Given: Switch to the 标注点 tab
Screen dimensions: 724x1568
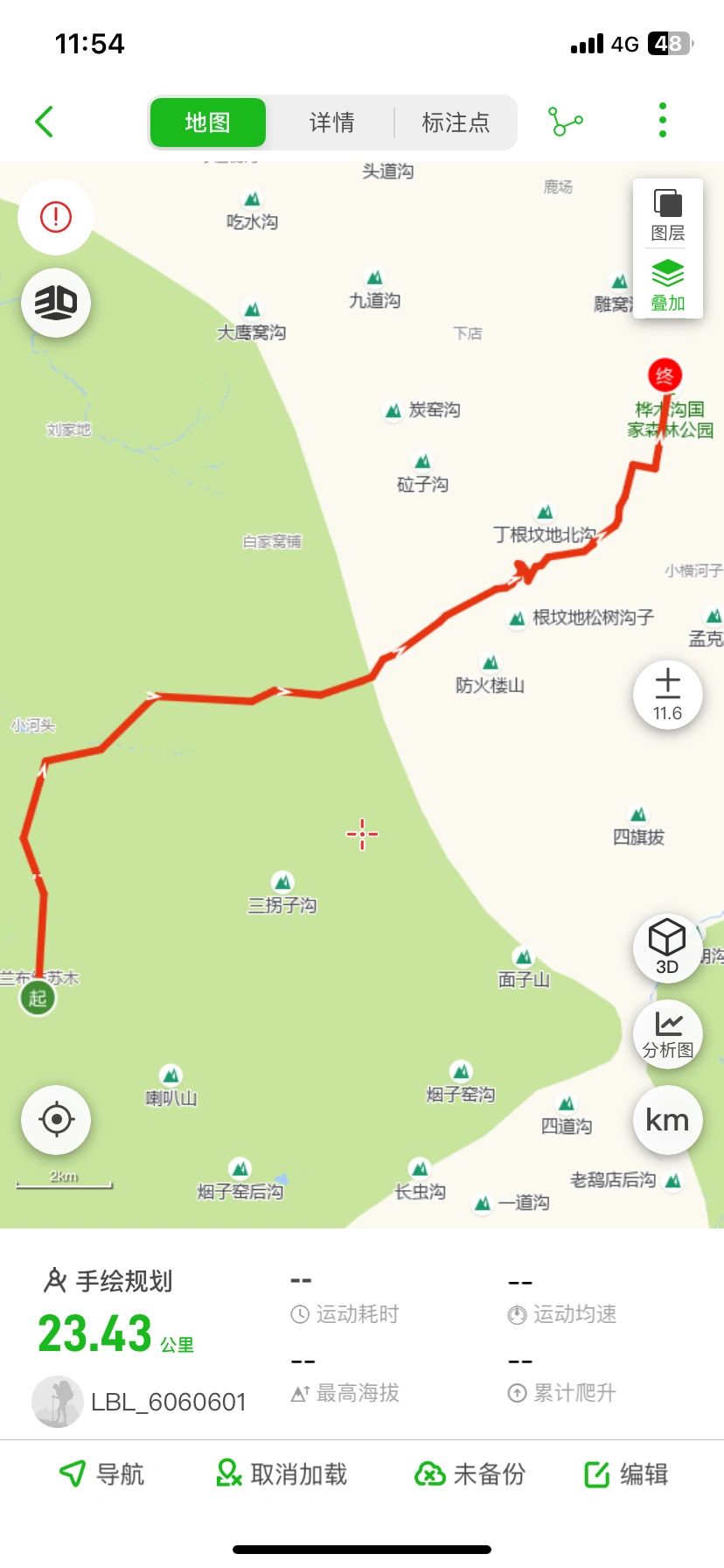Looking at the screenshot, I should [456, 122].
